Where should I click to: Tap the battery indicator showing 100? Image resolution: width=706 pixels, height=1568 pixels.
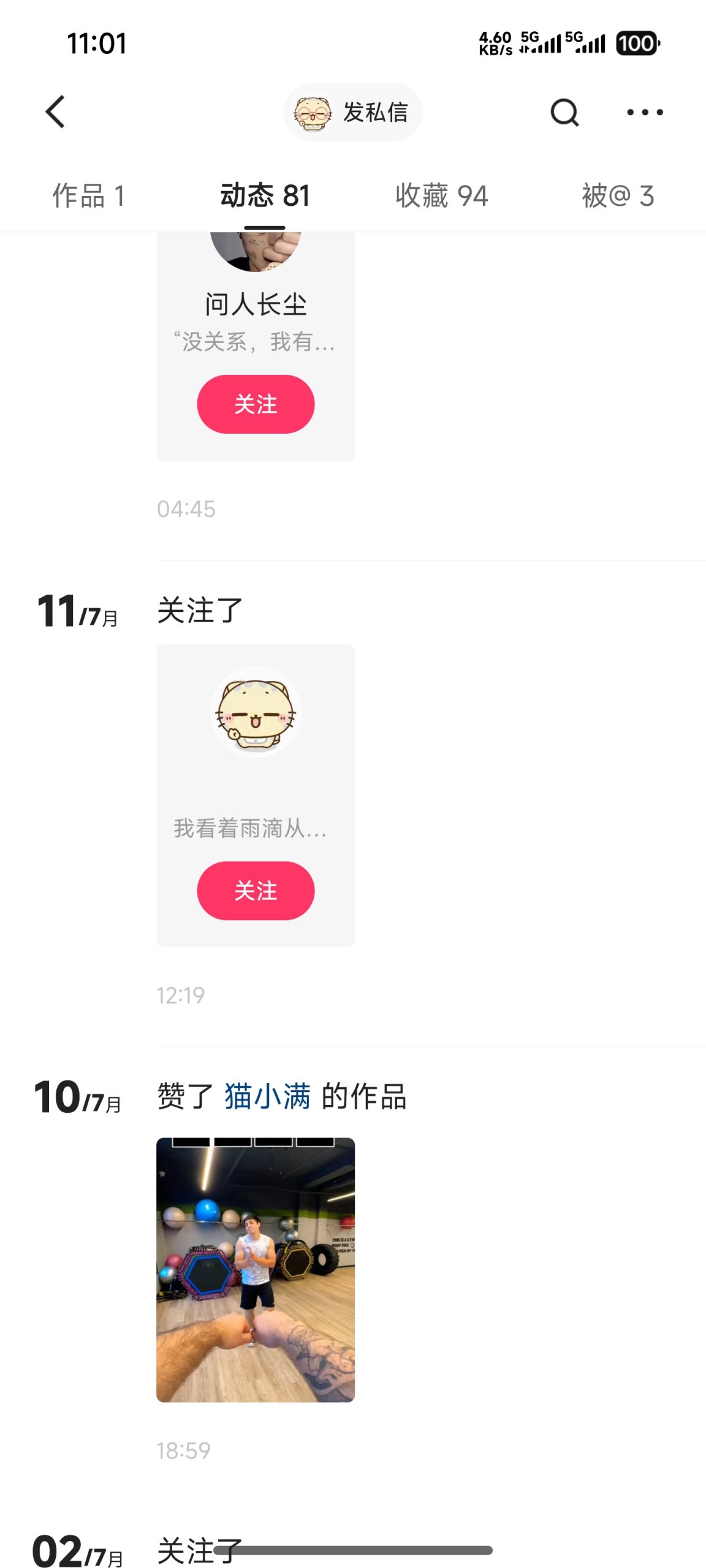coord(637,43)
